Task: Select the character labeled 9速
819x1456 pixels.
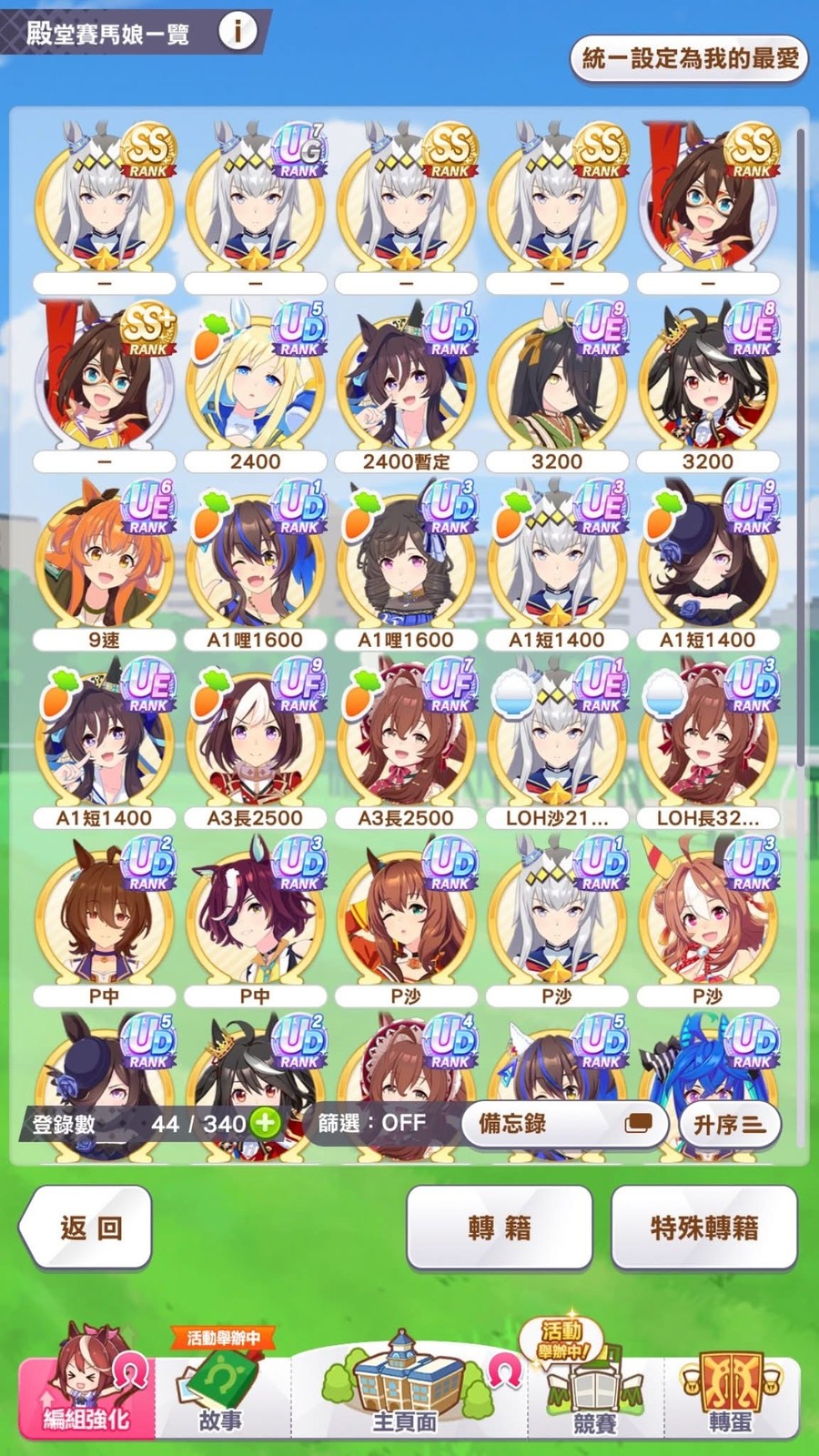Action: (104, 560)
